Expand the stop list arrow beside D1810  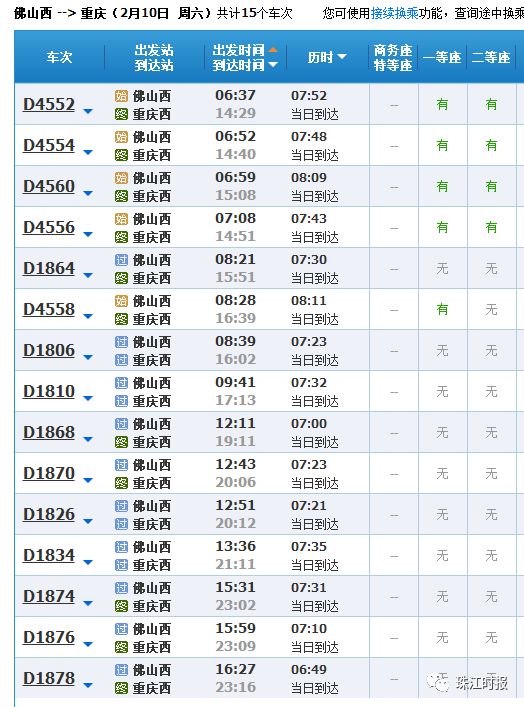pos(88,399)
